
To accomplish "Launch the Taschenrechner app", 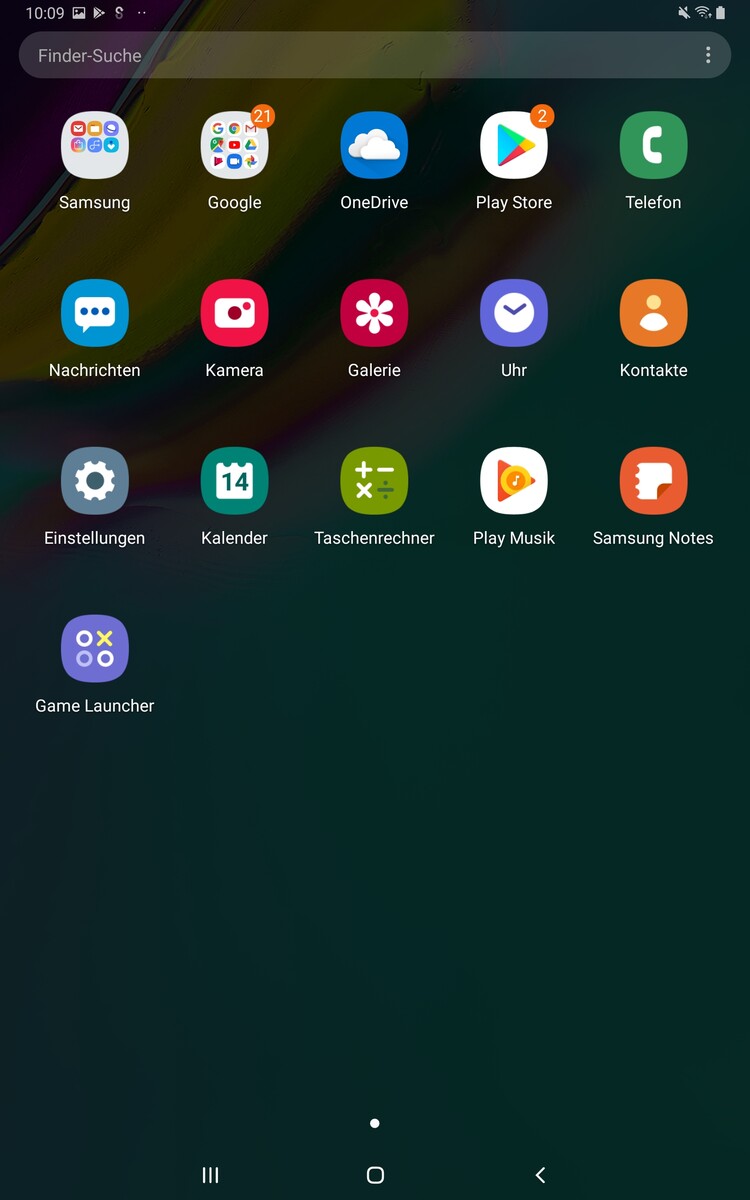I will pos(374,482).
